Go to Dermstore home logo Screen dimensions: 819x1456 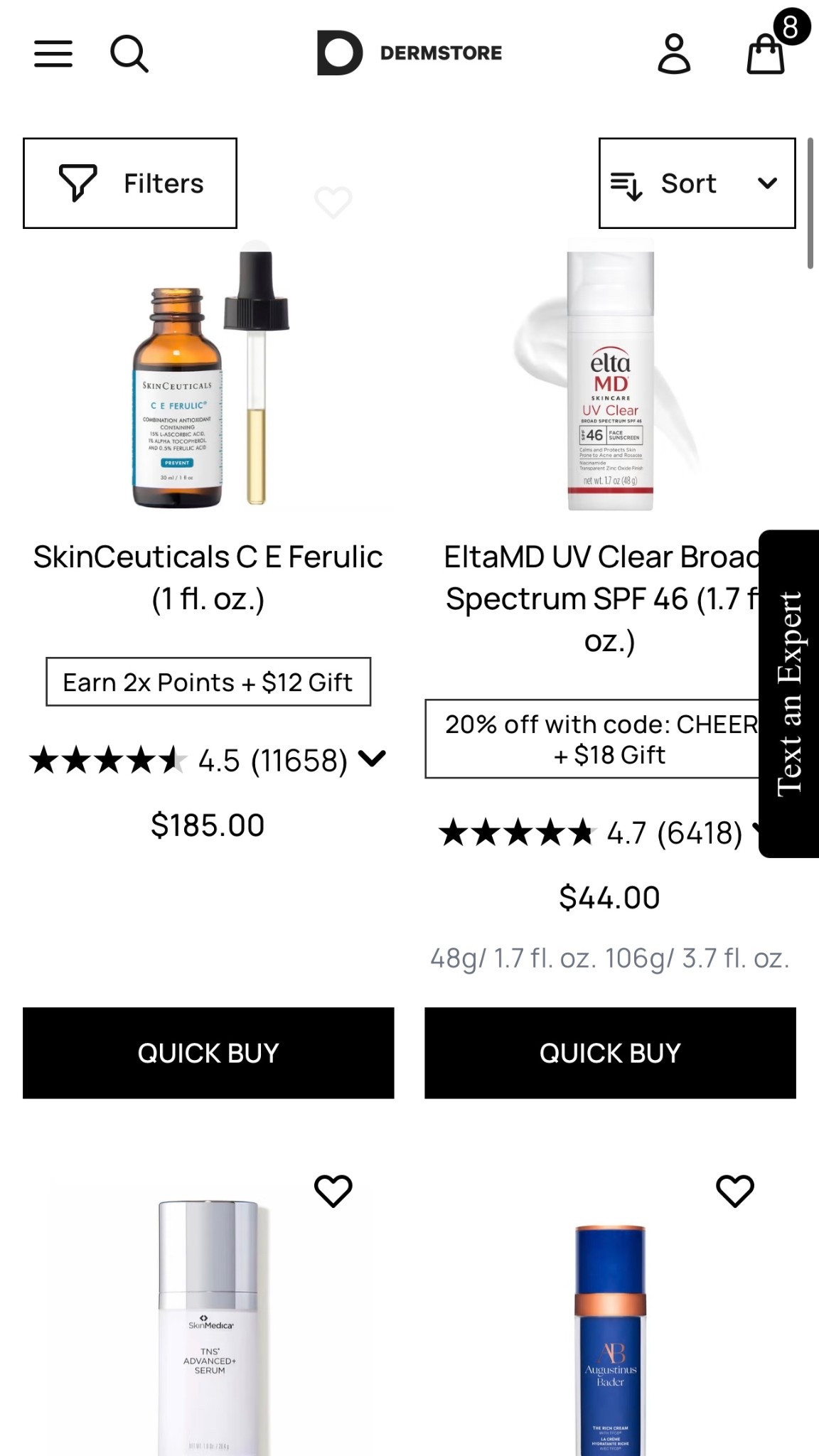click(x=409, y=53)
